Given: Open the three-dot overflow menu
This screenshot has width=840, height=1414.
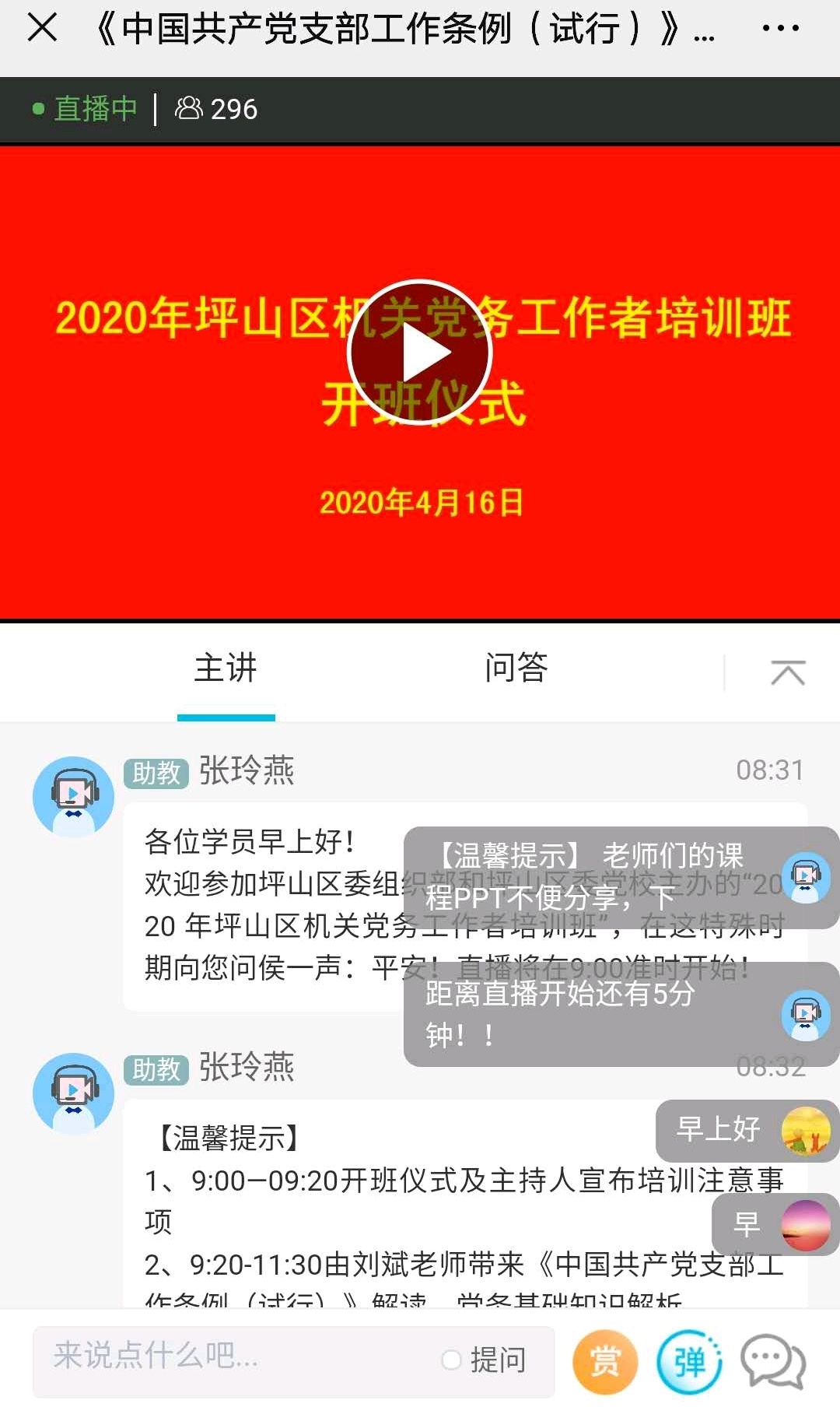Looking at the screenshot, I should 780,29.
